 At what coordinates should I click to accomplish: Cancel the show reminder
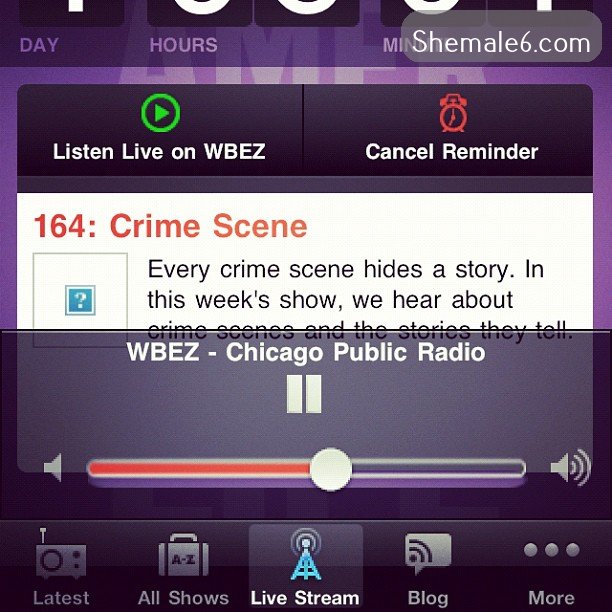(x=452, y=130)
